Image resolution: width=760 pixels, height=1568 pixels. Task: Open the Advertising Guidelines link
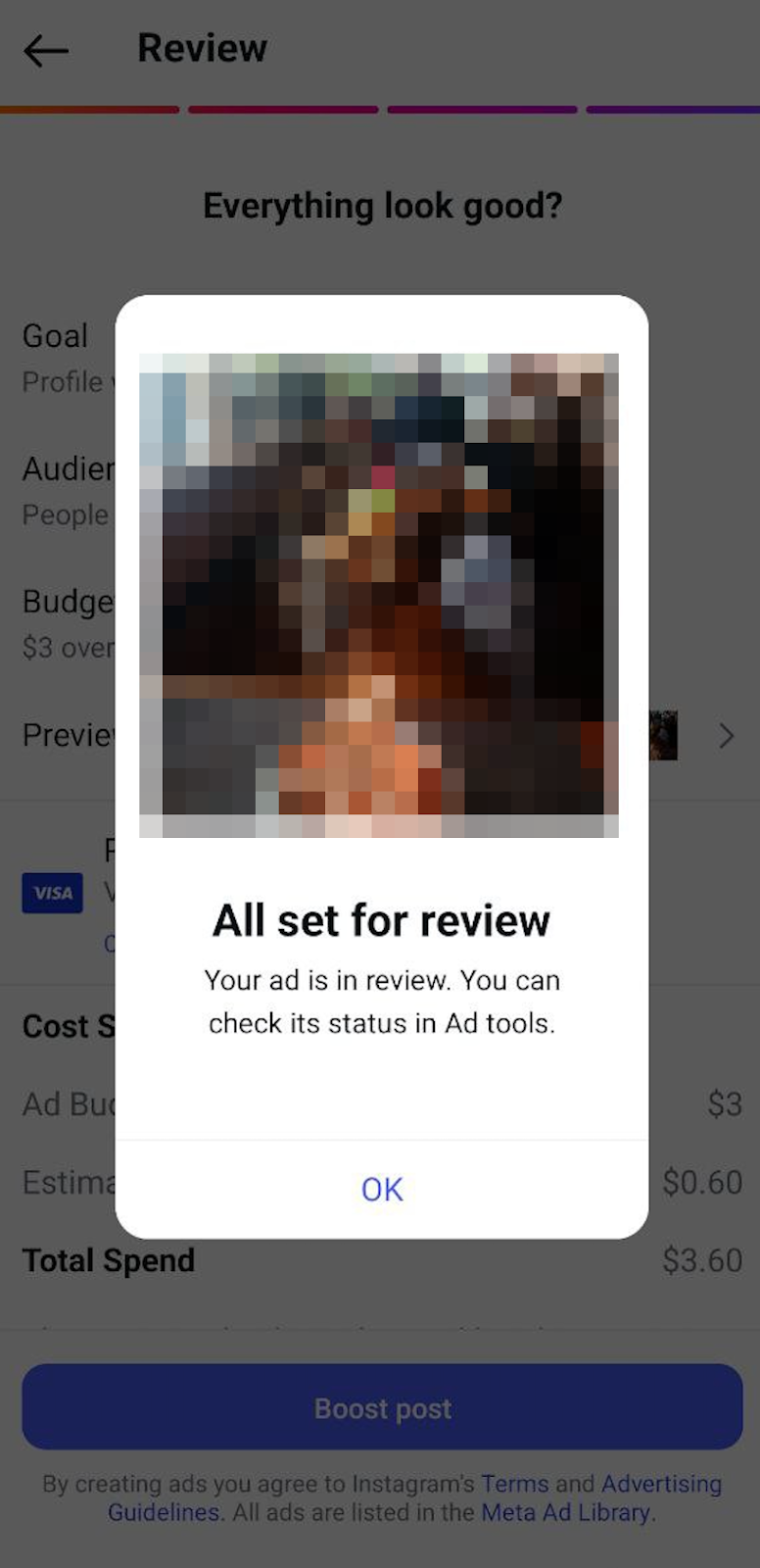pyautogui.click(x=661, y=1484)
